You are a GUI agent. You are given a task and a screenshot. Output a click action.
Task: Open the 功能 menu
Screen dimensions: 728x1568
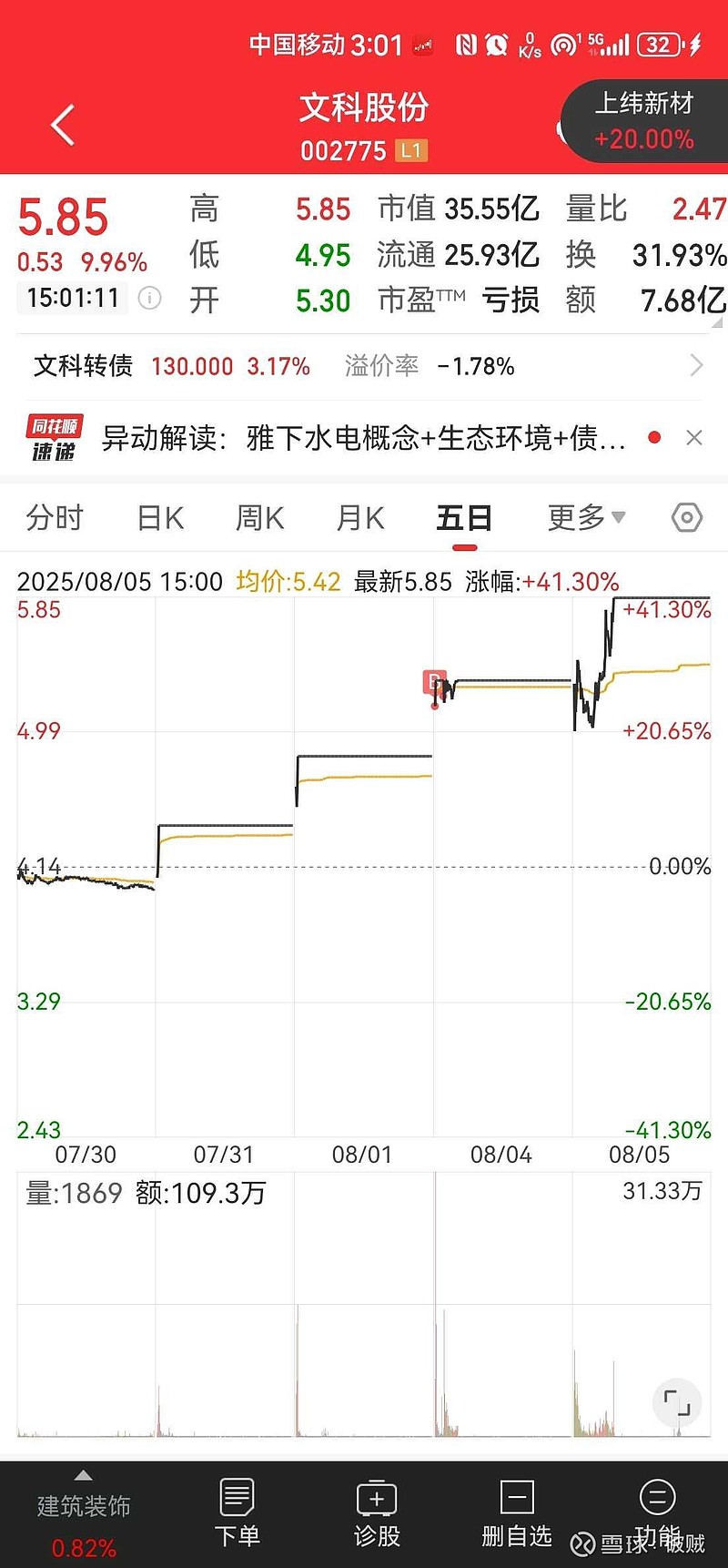click(657, 1513)
